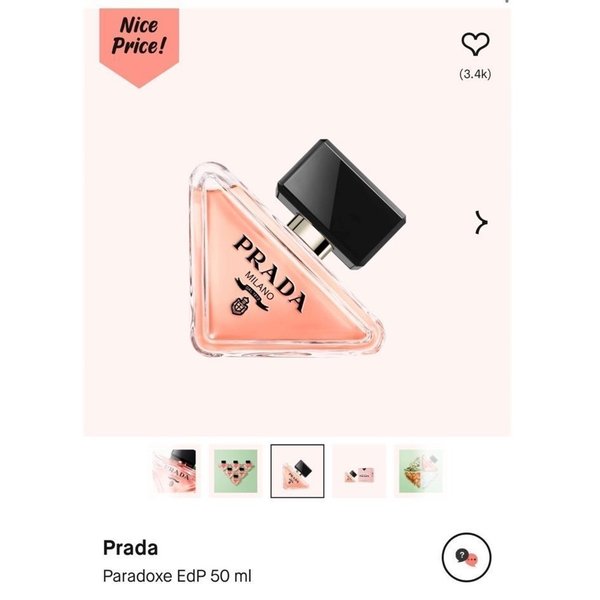Show next product image with arrow
600x600 pixels.
pos(481,222)
